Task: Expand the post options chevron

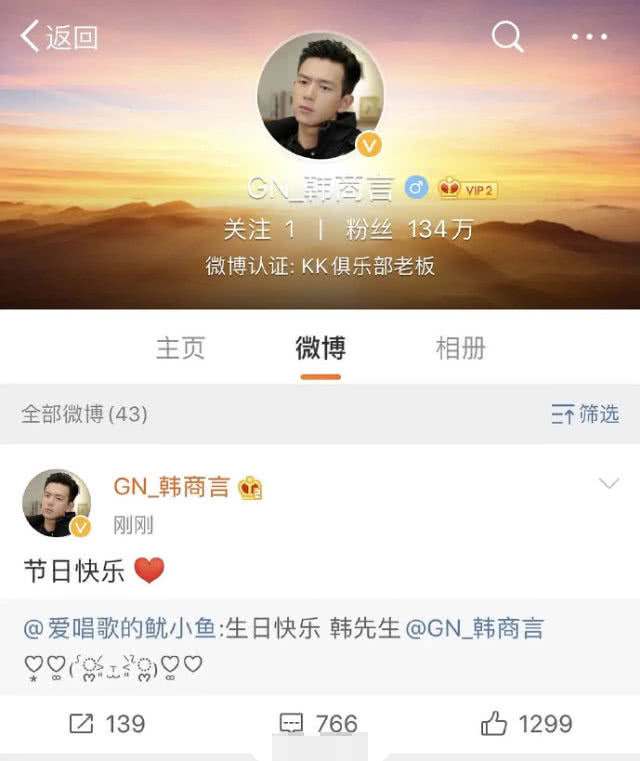Action: [608, 485]
